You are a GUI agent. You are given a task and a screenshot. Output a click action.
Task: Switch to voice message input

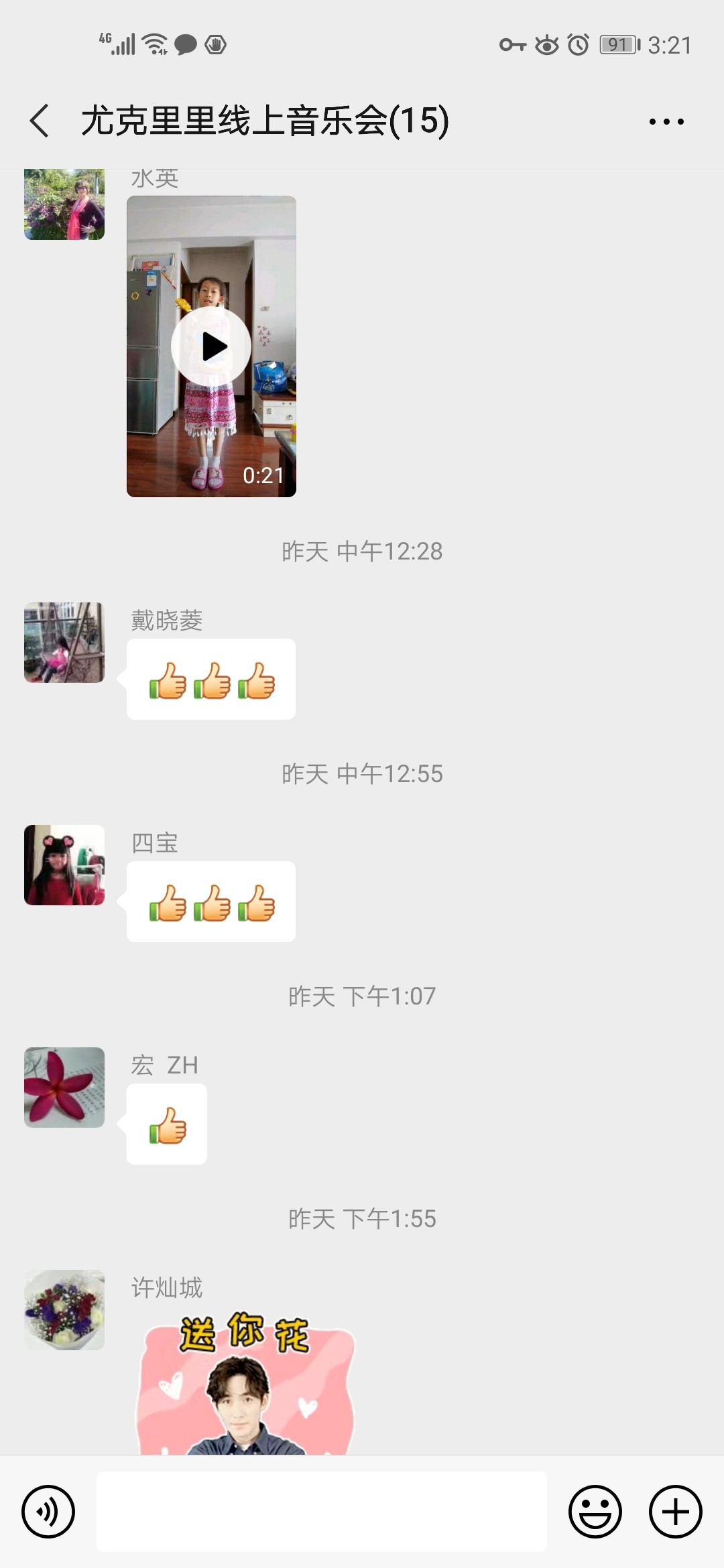tap(48, 1512)
